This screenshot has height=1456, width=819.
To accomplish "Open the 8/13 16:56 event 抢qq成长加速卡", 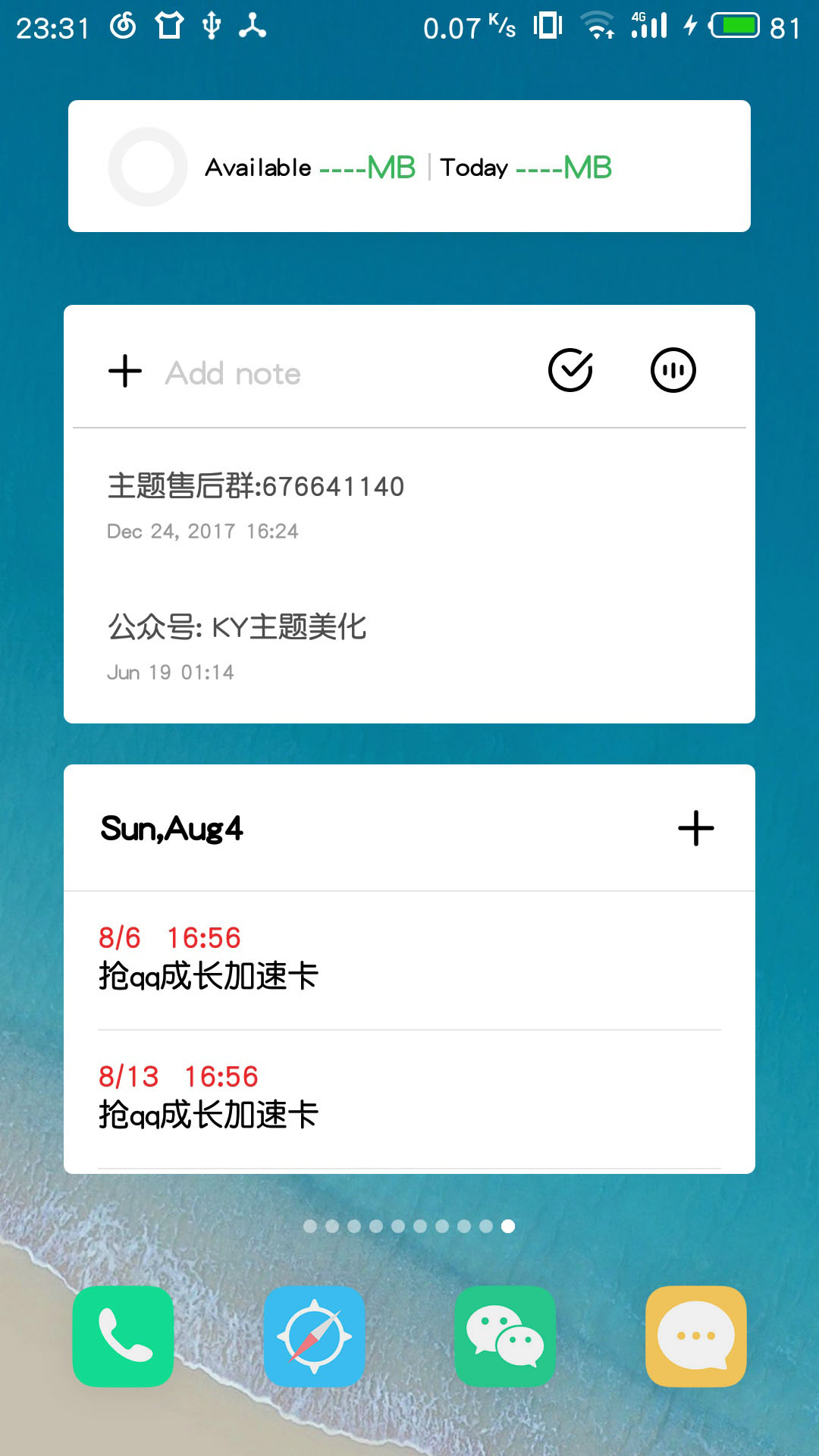I will point(409,1098).
